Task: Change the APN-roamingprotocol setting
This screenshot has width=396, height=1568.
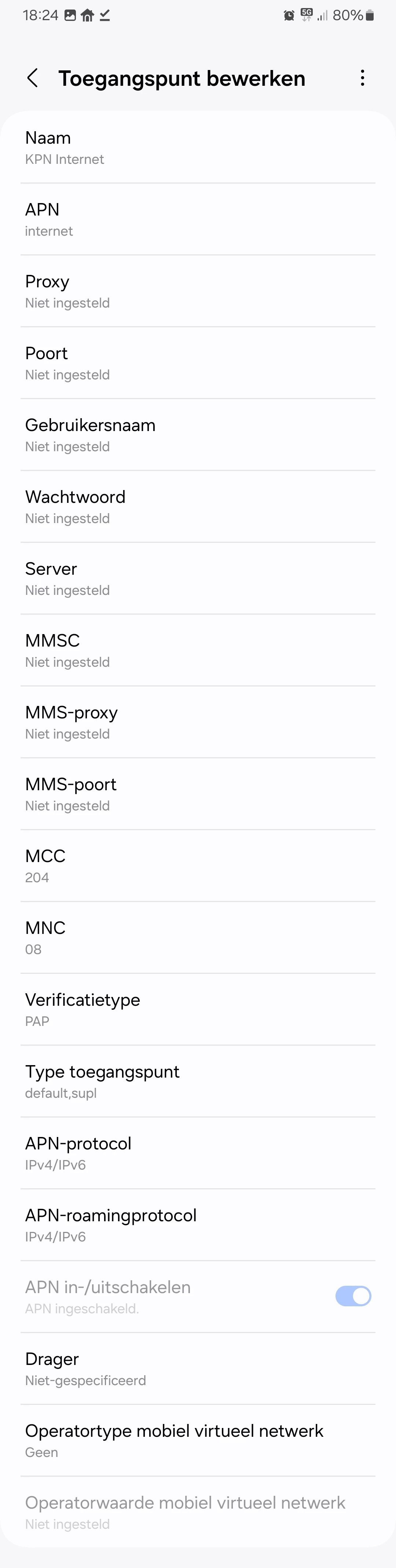Action: click(x=197, y=1225)
